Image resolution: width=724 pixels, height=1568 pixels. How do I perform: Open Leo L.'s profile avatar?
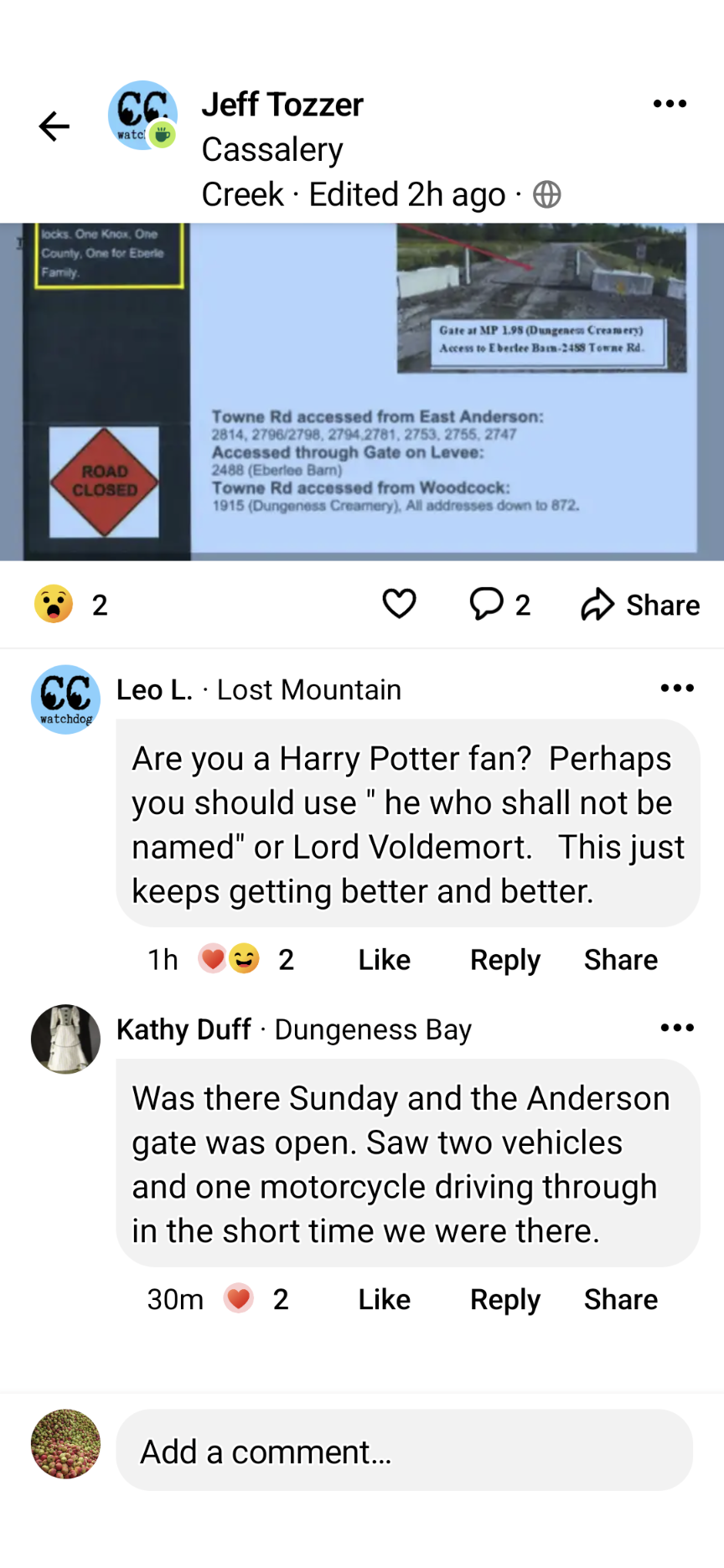coord(65,699)
